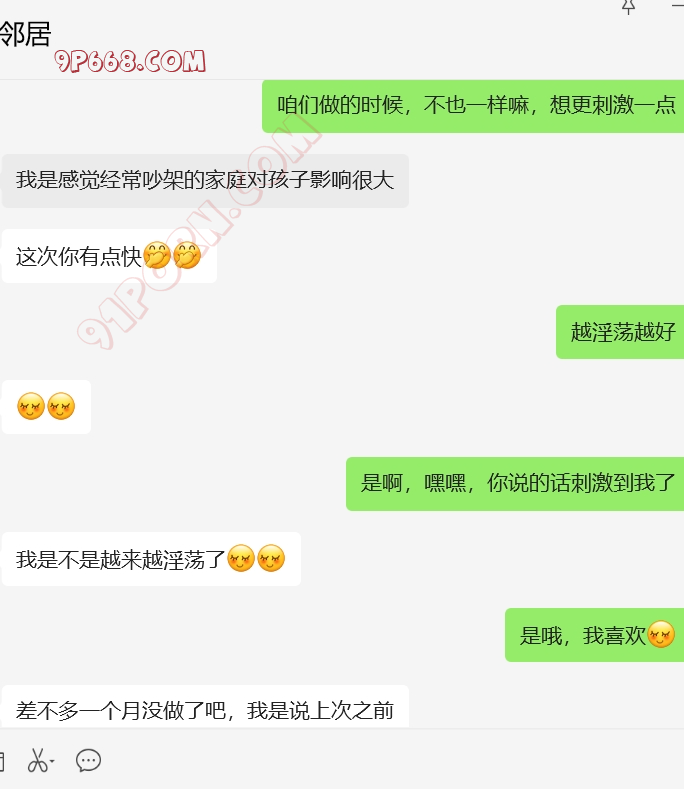684x789 pixels.
Task: Minimize the chat window
Action: (677, 5)
